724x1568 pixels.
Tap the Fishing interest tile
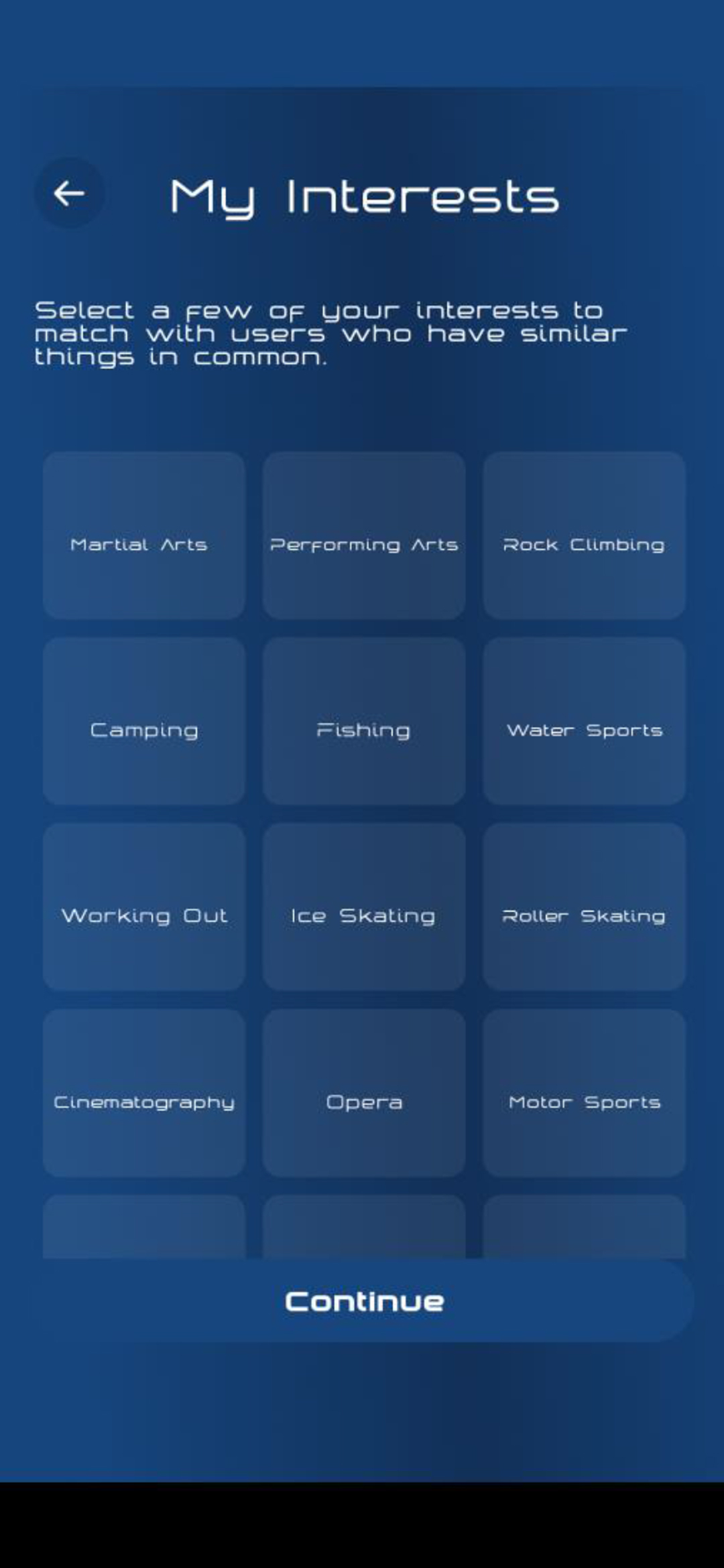[x=364, y=721]
